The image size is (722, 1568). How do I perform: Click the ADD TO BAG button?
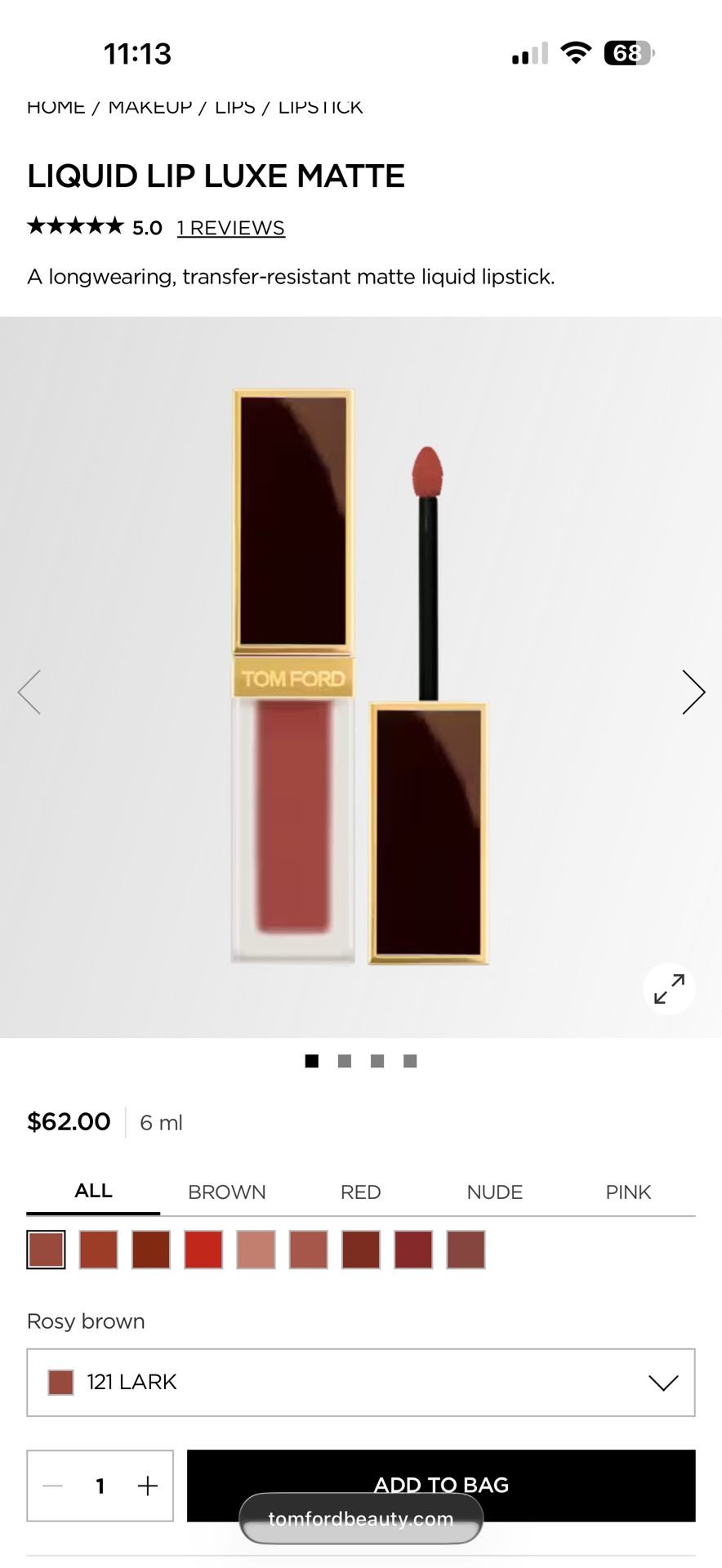click(x=442, y=1485)
